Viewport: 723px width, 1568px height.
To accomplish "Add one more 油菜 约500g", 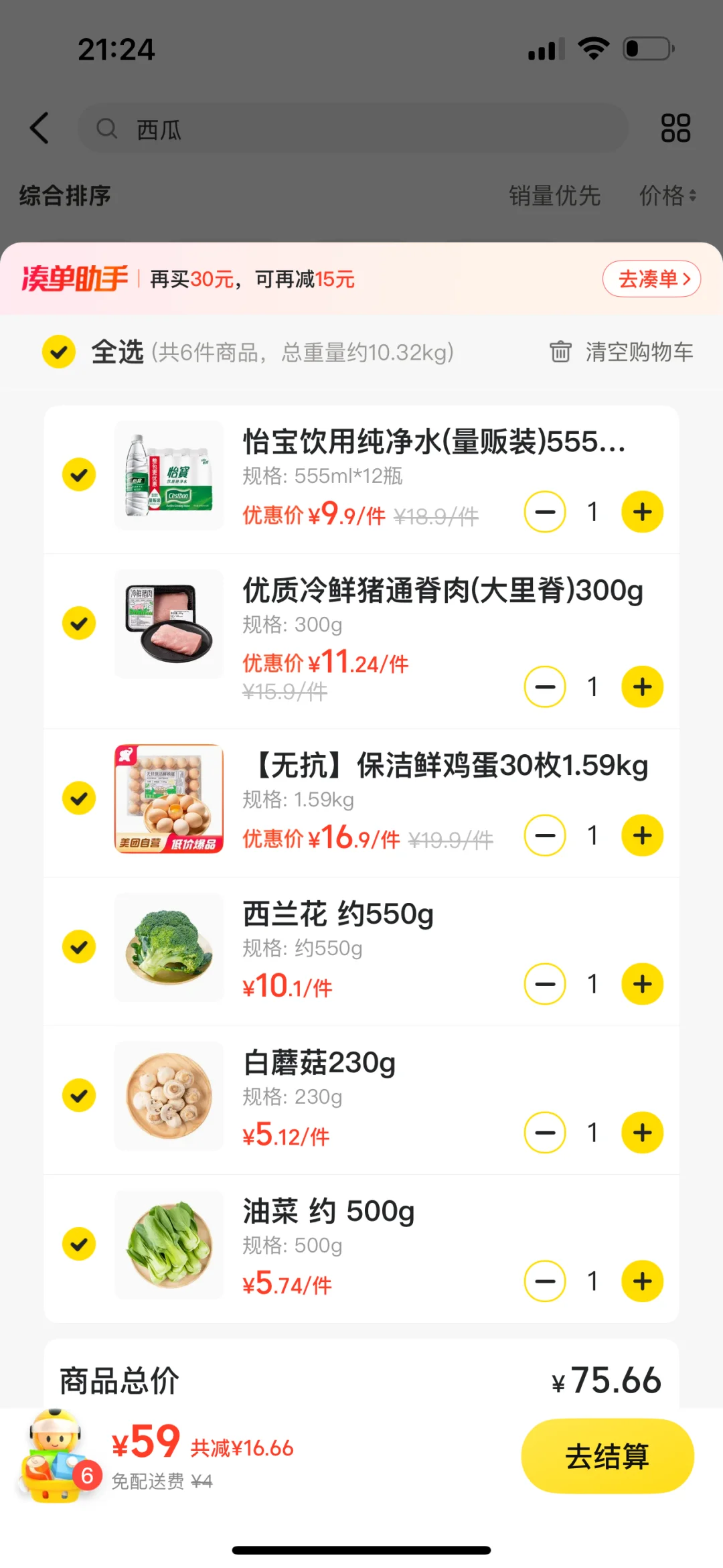I will [x=642, y=1281].
